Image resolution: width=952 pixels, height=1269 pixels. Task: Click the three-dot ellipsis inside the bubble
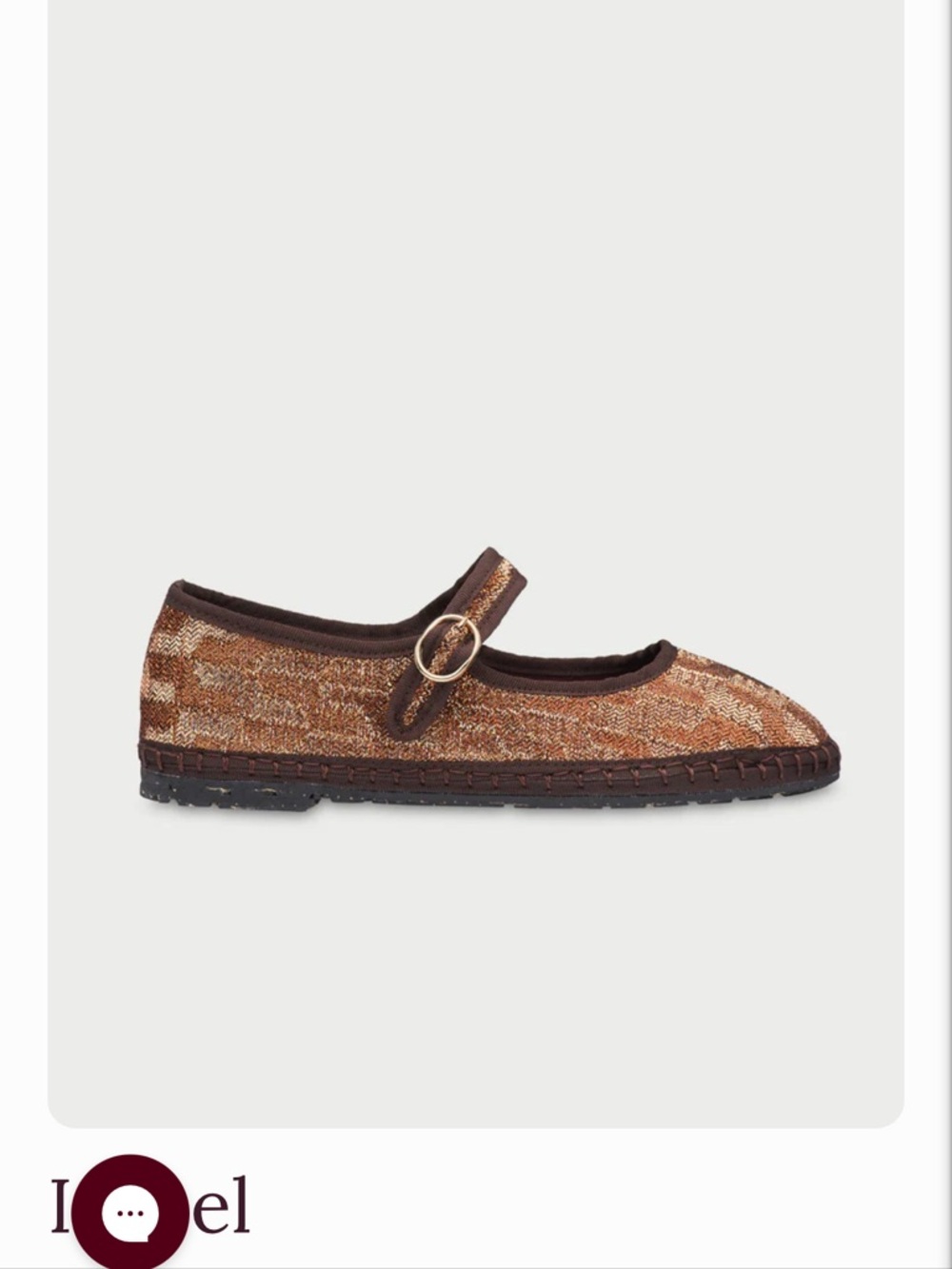point(129,1213)
